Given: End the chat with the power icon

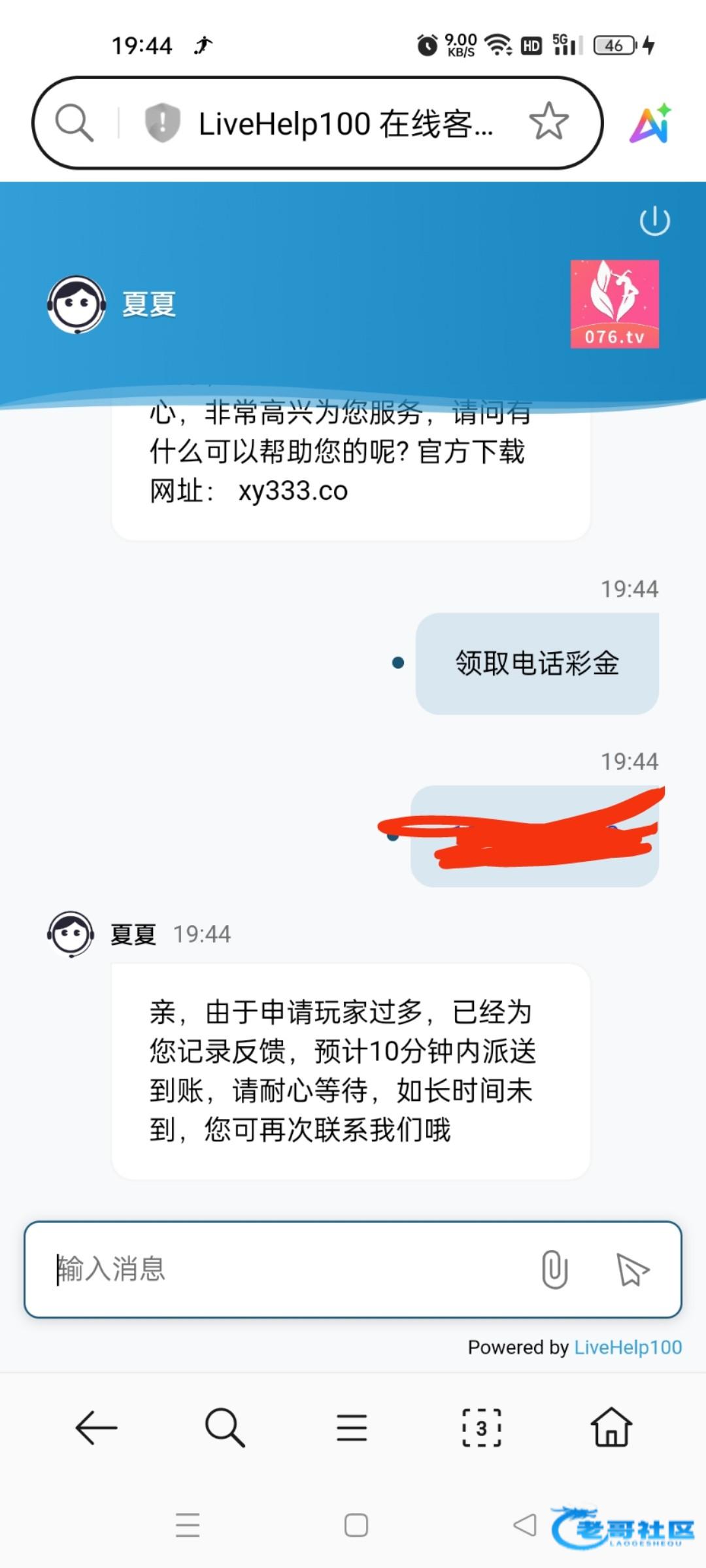Looking at the screenshot, I should [654, 221].
